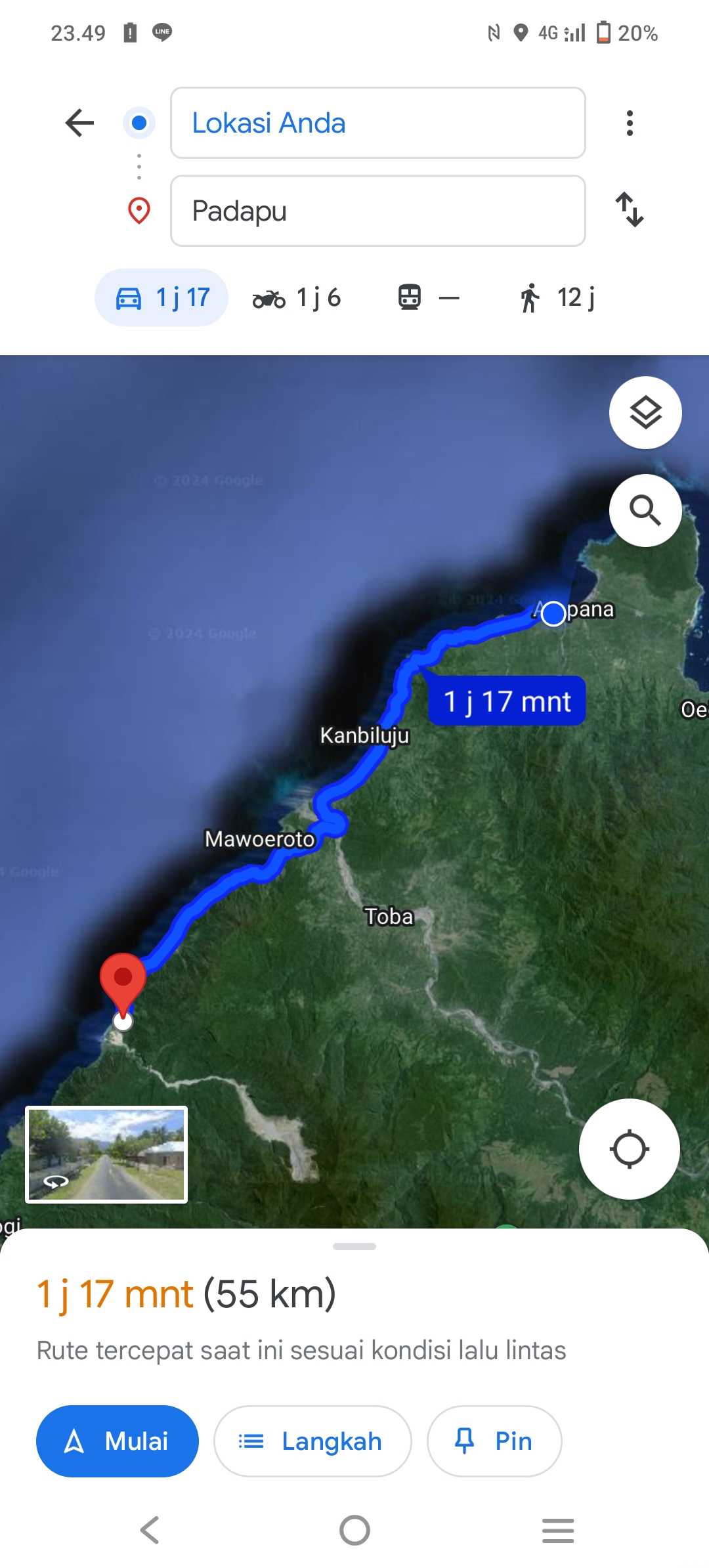Change the Padapu destination field
This screenshot has width=709, height=1568.
(x=378, y=211)
